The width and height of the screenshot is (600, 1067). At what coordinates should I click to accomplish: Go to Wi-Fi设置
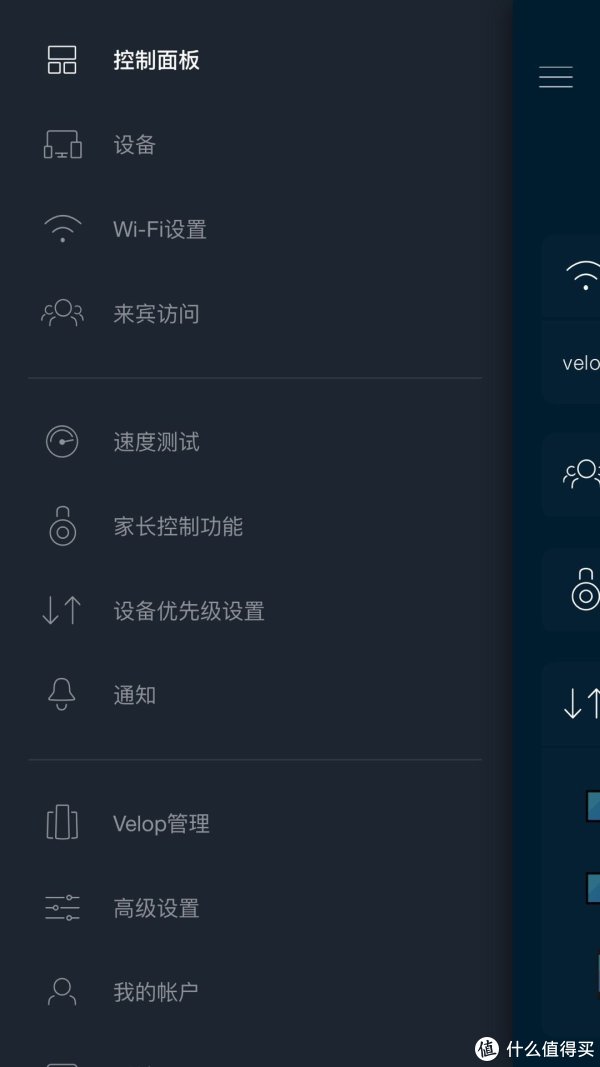(159, 230)
